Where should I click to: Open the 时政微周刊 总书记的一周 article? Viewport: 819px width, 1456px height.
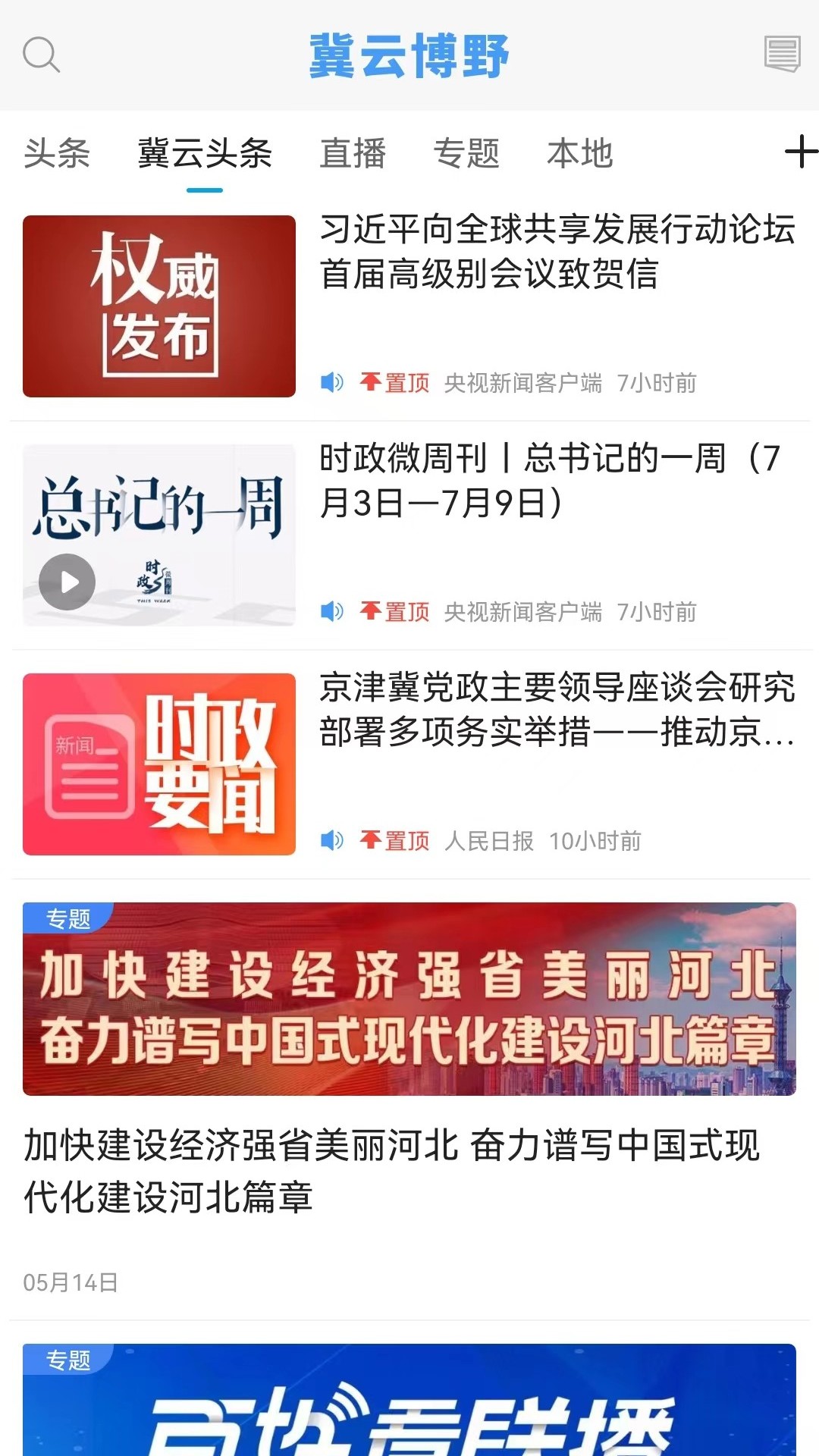click(x=551, y=481)
